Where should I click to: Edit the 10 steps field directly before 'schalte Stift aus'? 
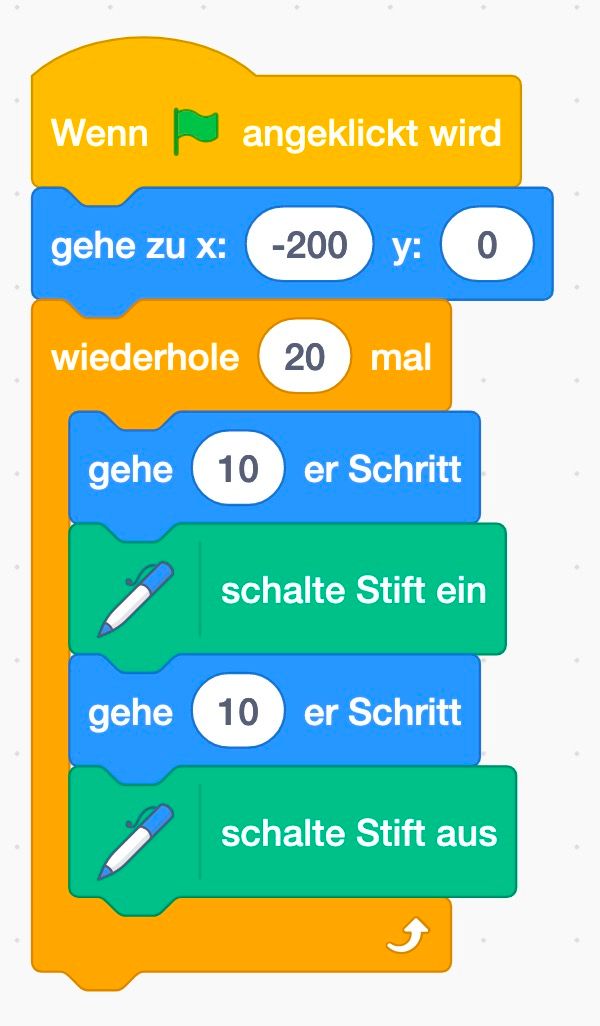(238, 711)
